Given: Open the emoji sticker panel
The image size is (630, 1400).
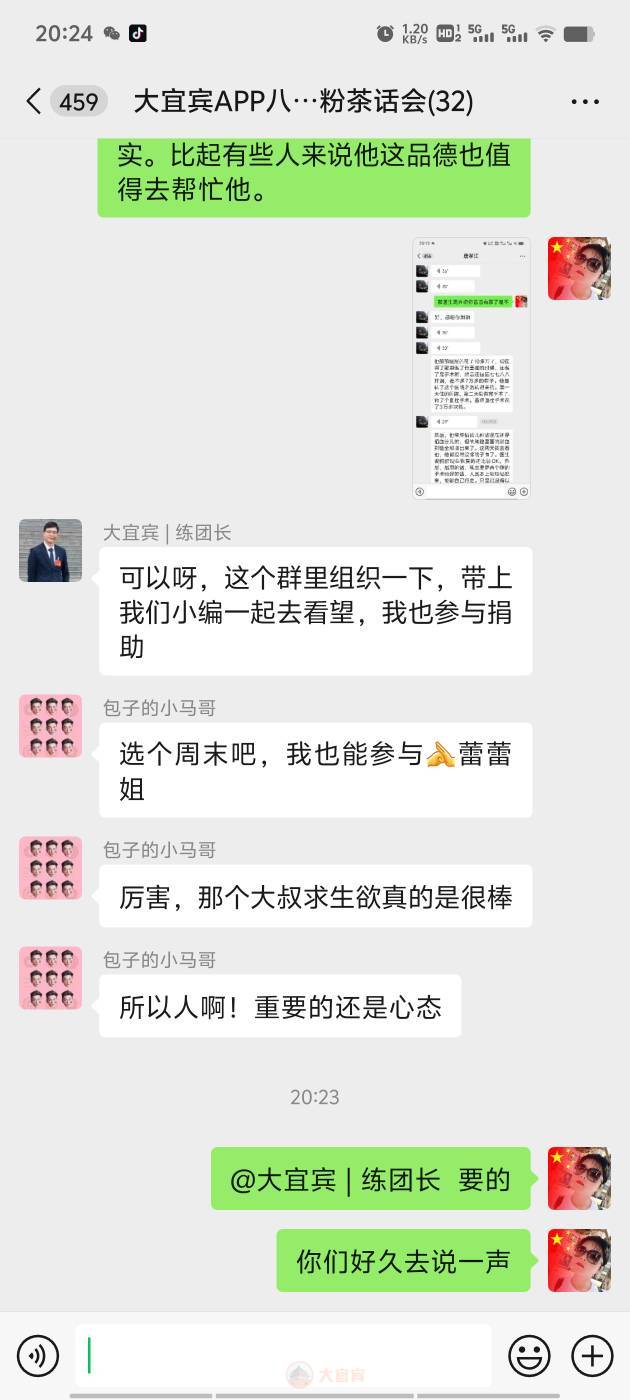Looking at the screenshot, I should [529, 1356].
